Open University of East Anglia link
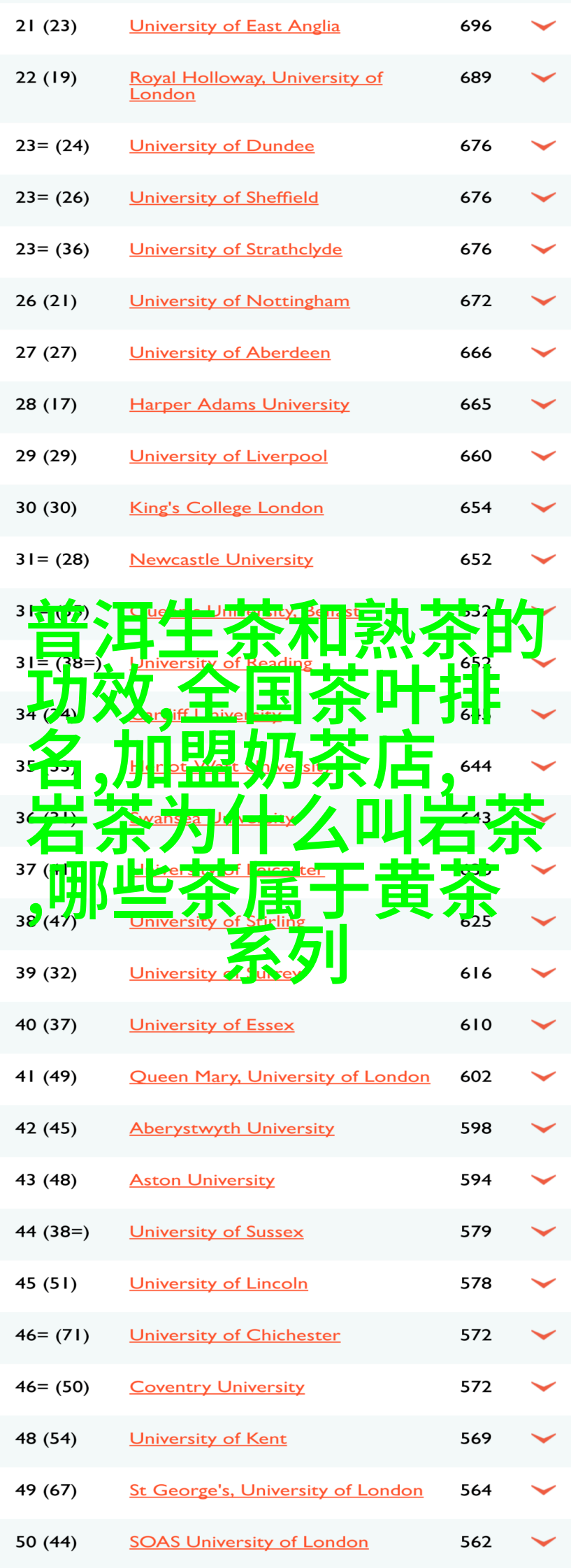This screenshot has width=571, height=1568. point(234,26)
